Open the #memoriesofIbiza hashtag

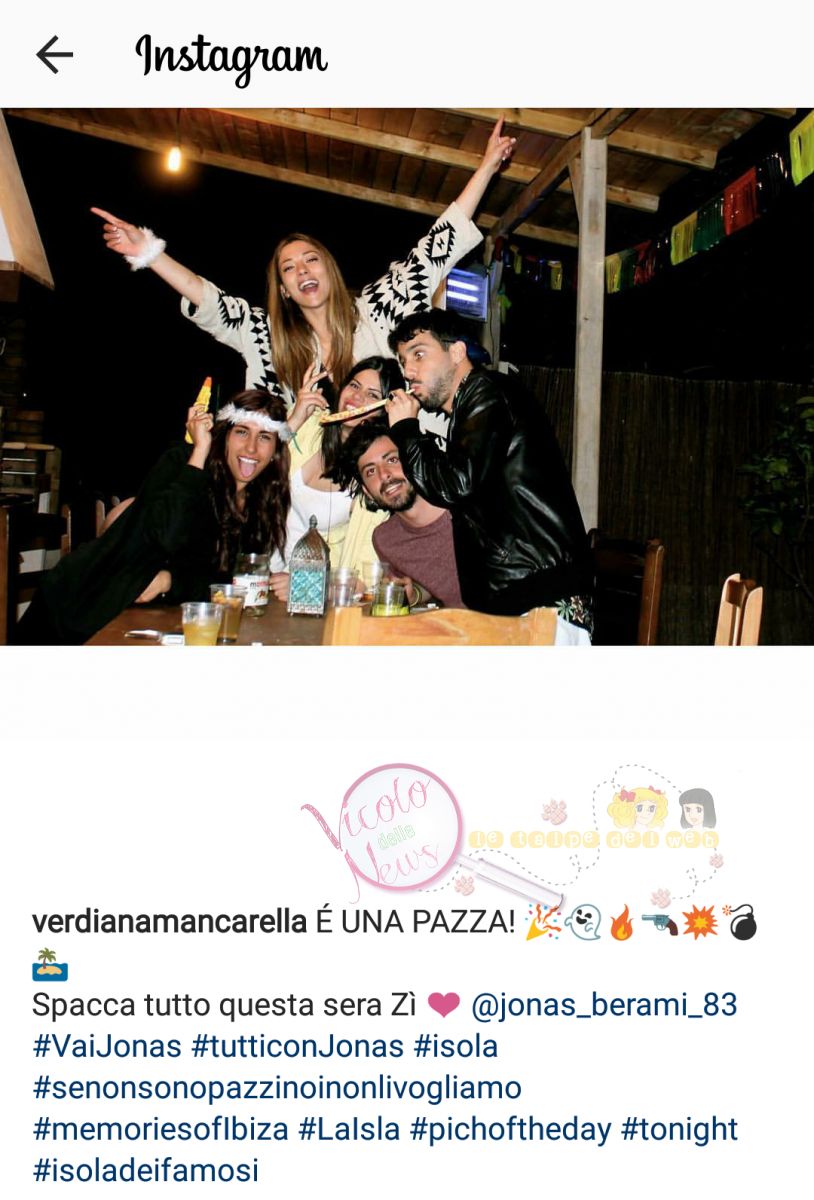point(160,1129)
